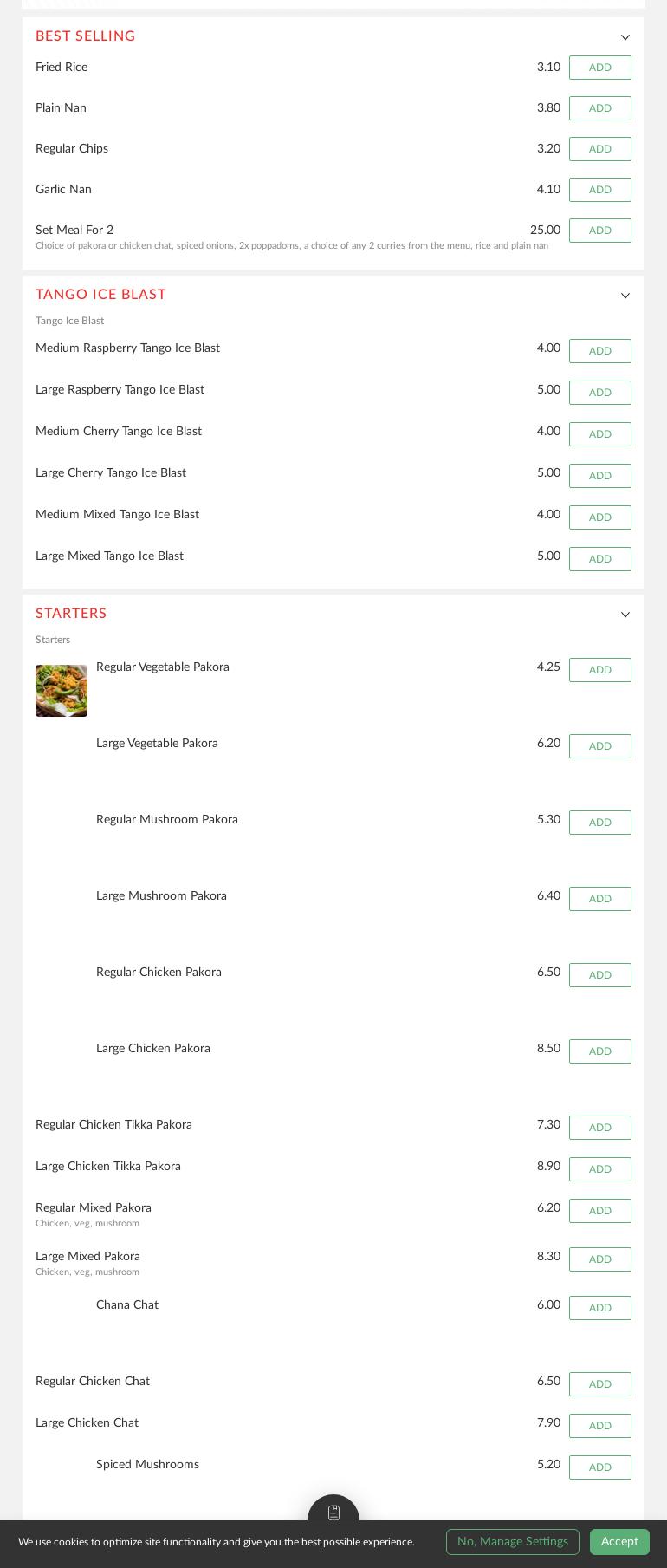Collapse the BEST SELLING section chevron

tap(625, 37)
